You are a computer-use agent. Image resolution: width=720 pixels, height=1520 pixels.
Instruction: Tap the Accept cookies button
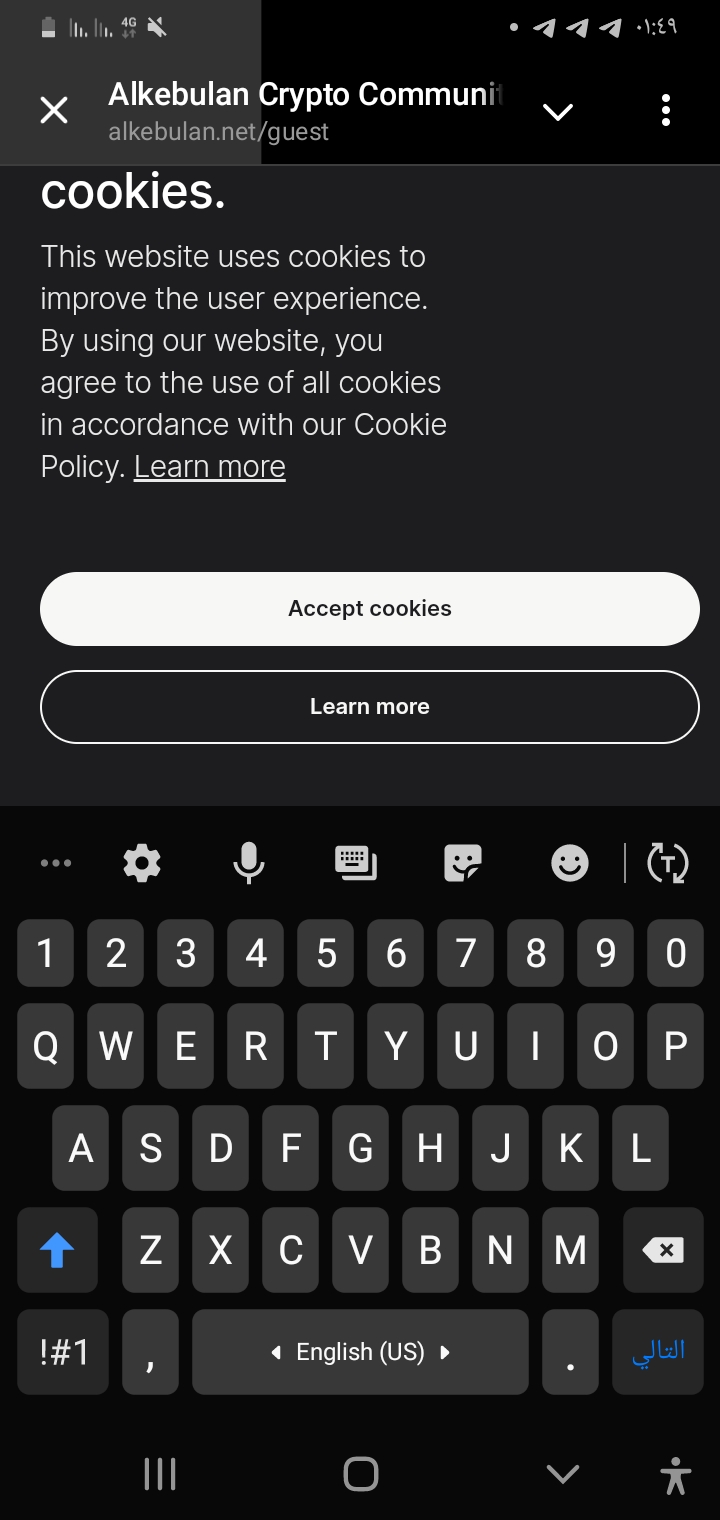coord(370,609)
